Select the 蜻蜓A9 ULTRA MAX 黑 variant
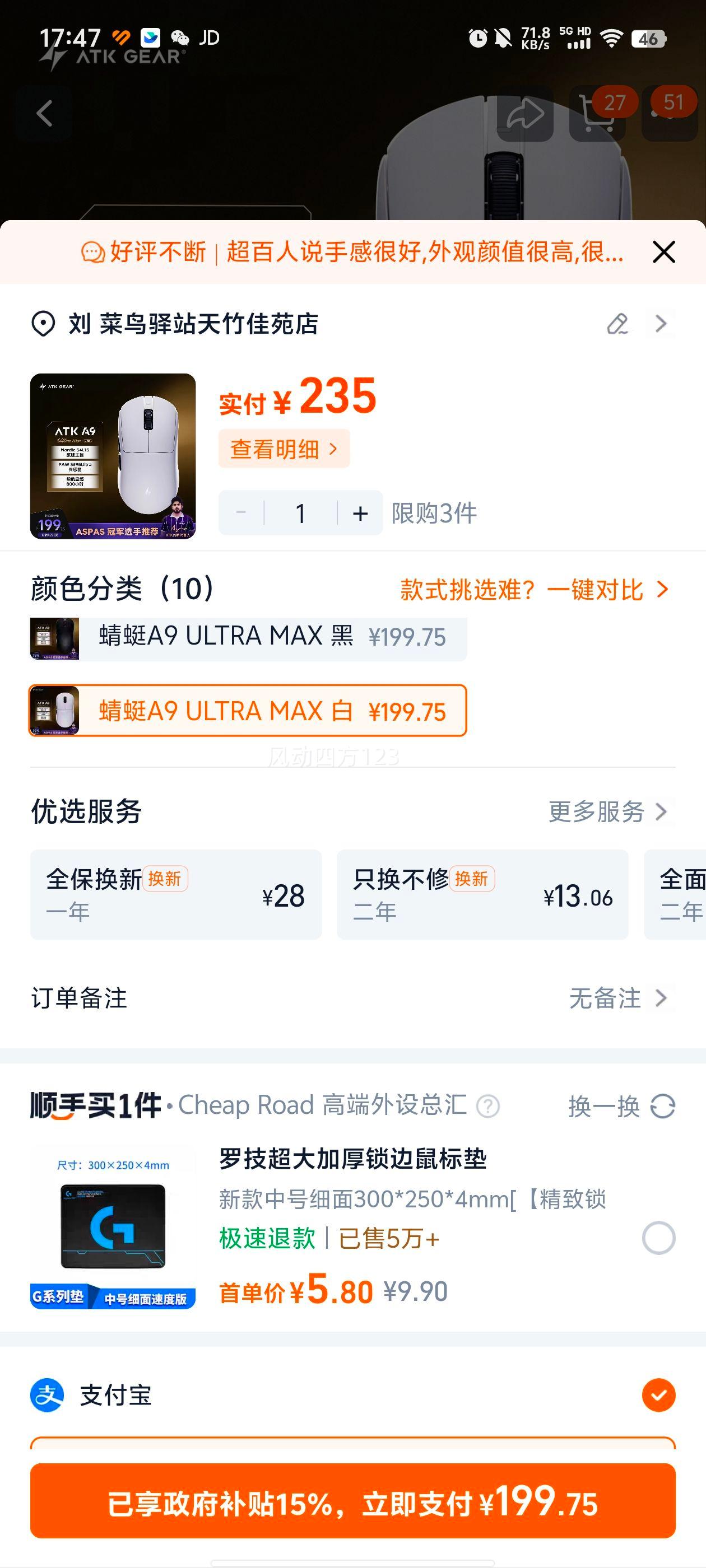This screenshot has height=1568, width=706. click(x=244, y=637)
